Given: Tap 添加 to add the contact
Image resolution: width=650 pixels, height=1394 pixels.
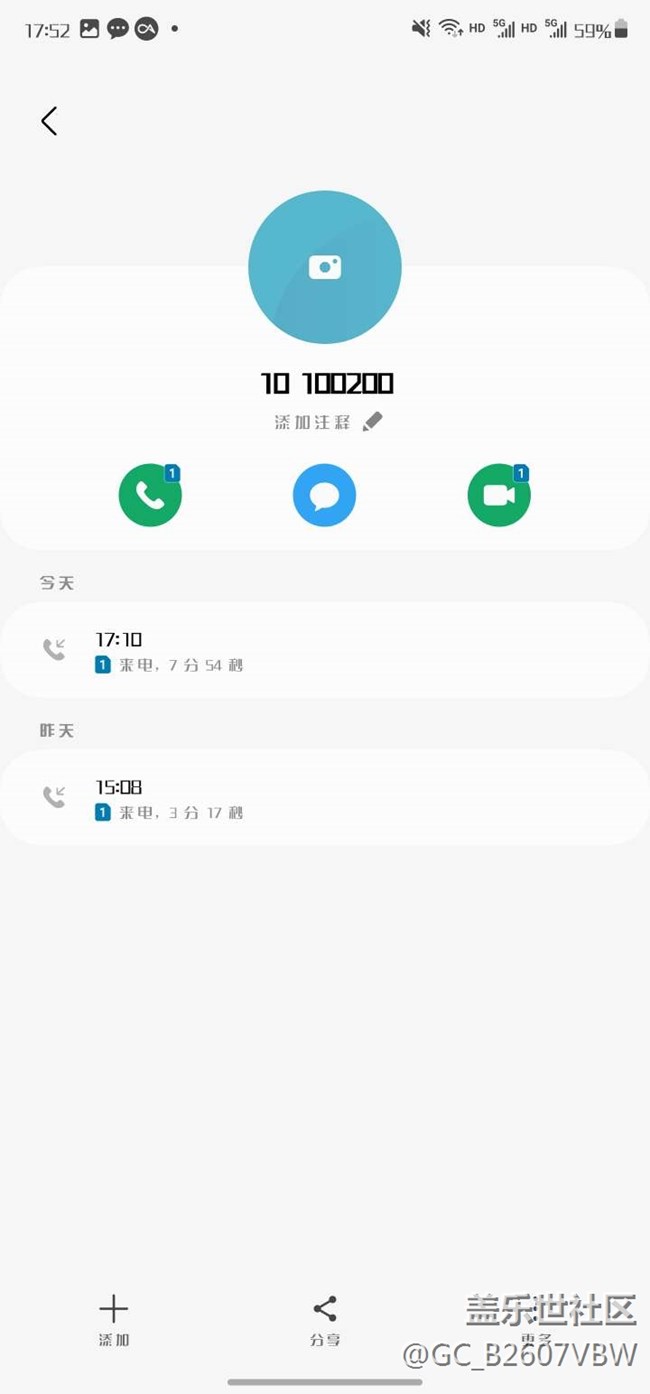Looking at the screenshot, I should [114, 1319].
